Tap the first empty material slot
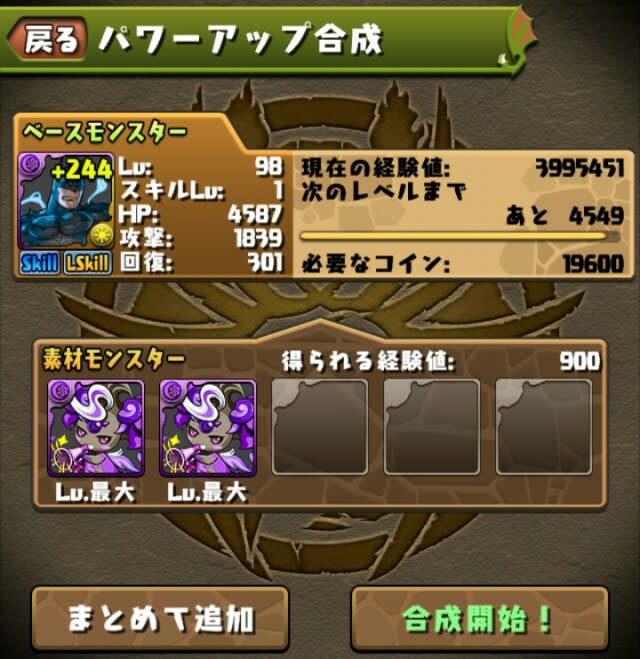Screen dimensions: 640x659 (x=319, y=427)
